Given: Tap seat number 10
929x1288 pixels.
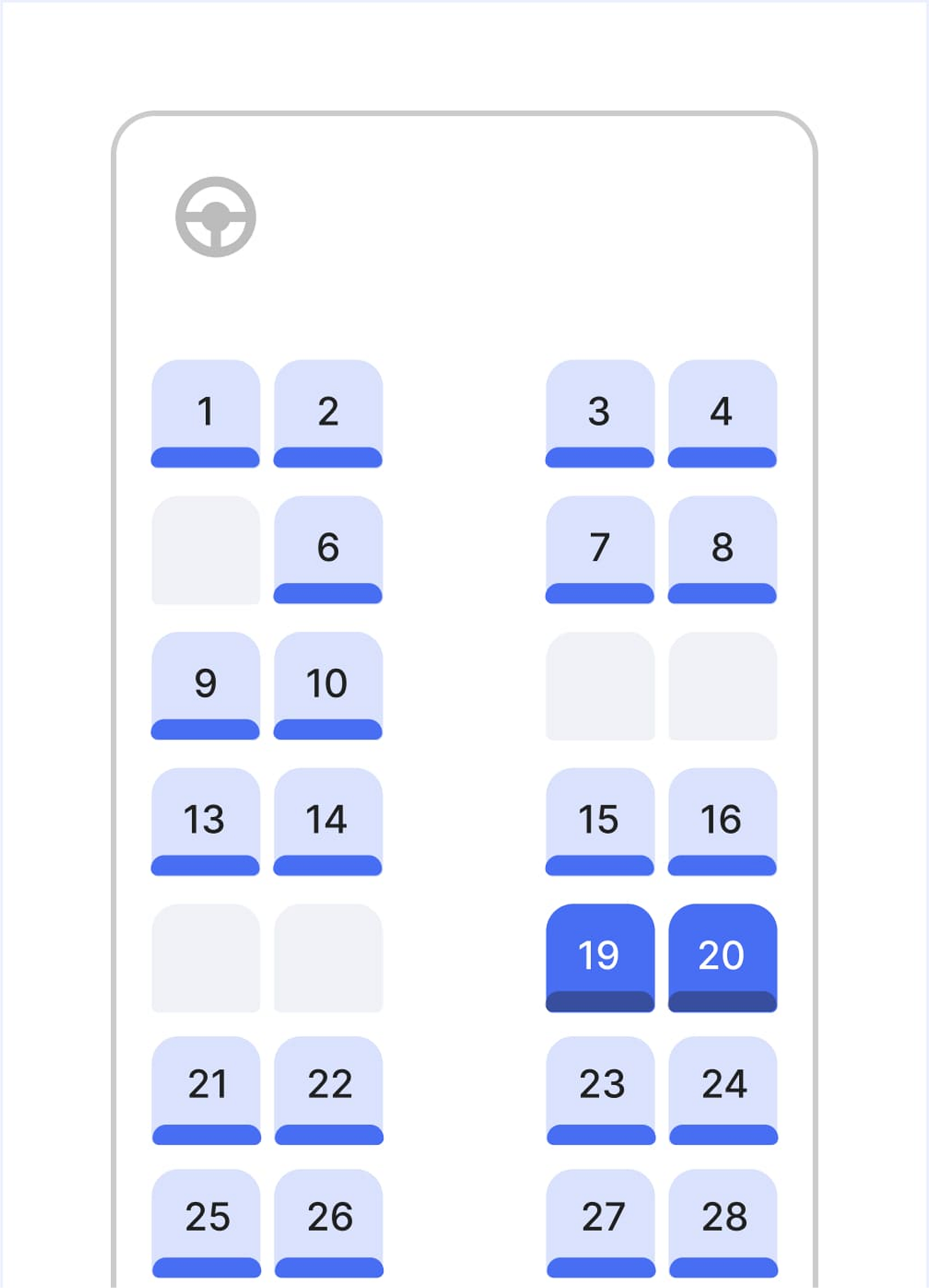Looking at the screenshot, I should tap(328, 685).
